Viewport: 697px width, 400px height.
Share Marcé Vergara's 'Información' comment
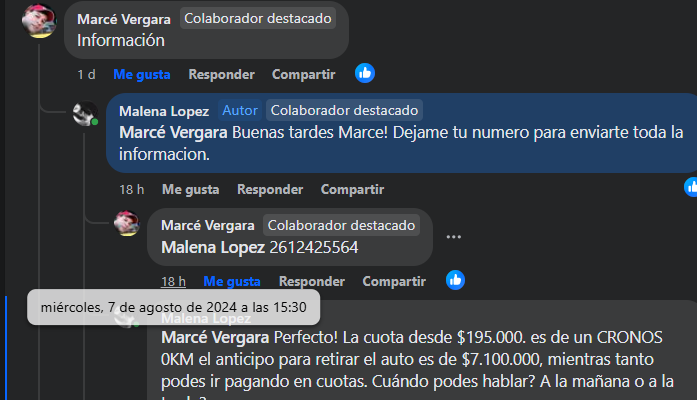click(x=303, y=74)
